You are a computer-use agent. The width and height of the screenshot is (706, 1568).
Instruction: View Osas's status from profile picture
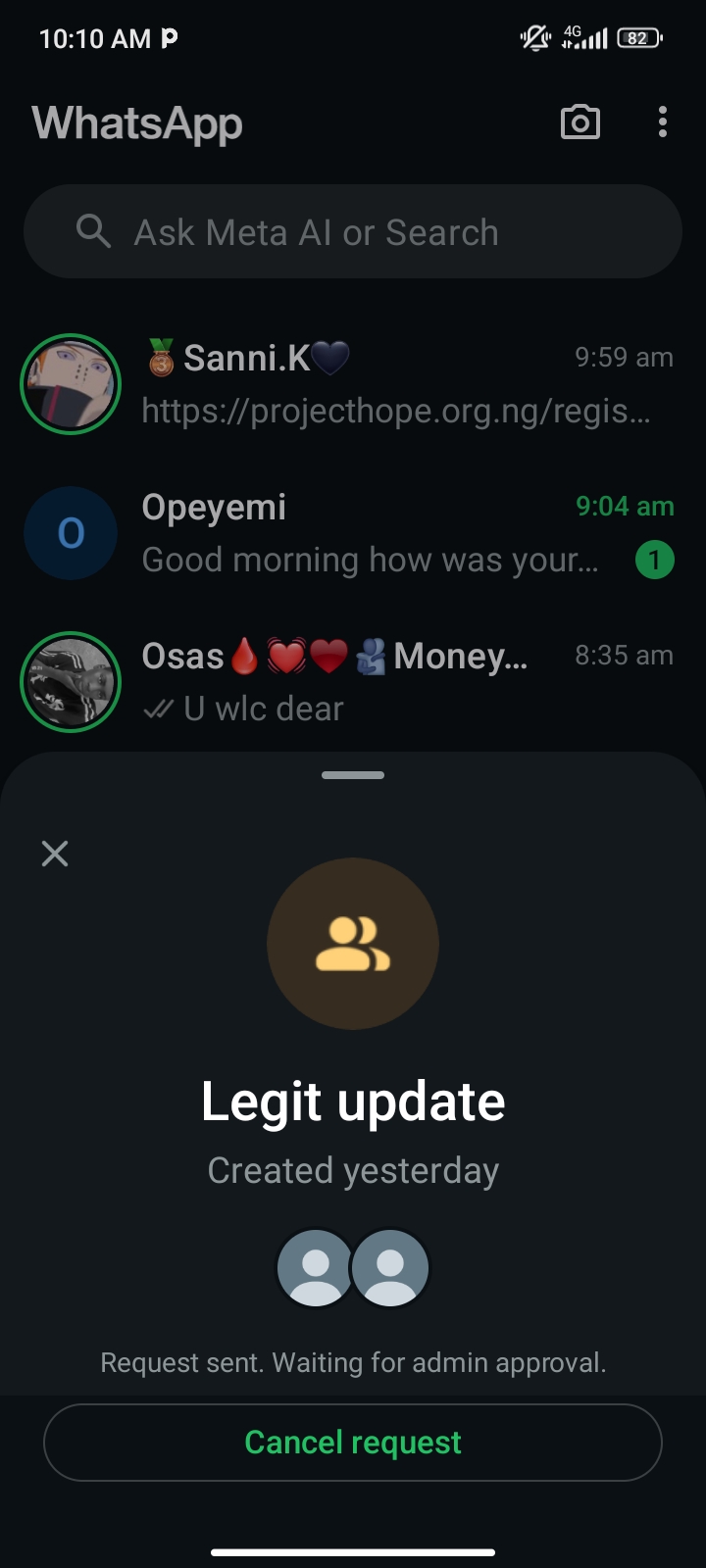point(71,682)
